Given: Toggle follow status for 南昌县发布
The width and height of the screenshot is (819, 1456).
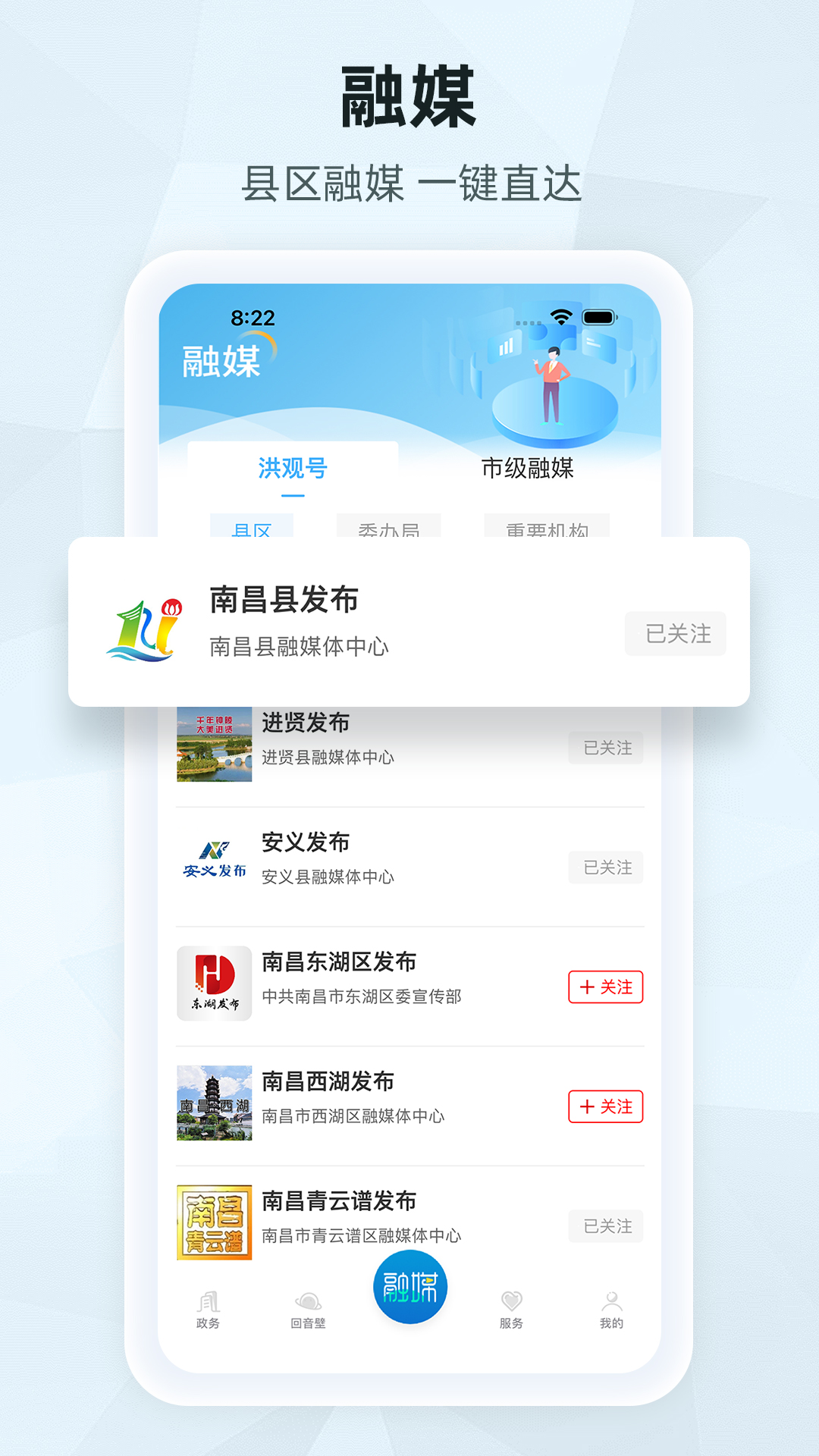Looking at the screenshot, I should click(x=675, y=633).
